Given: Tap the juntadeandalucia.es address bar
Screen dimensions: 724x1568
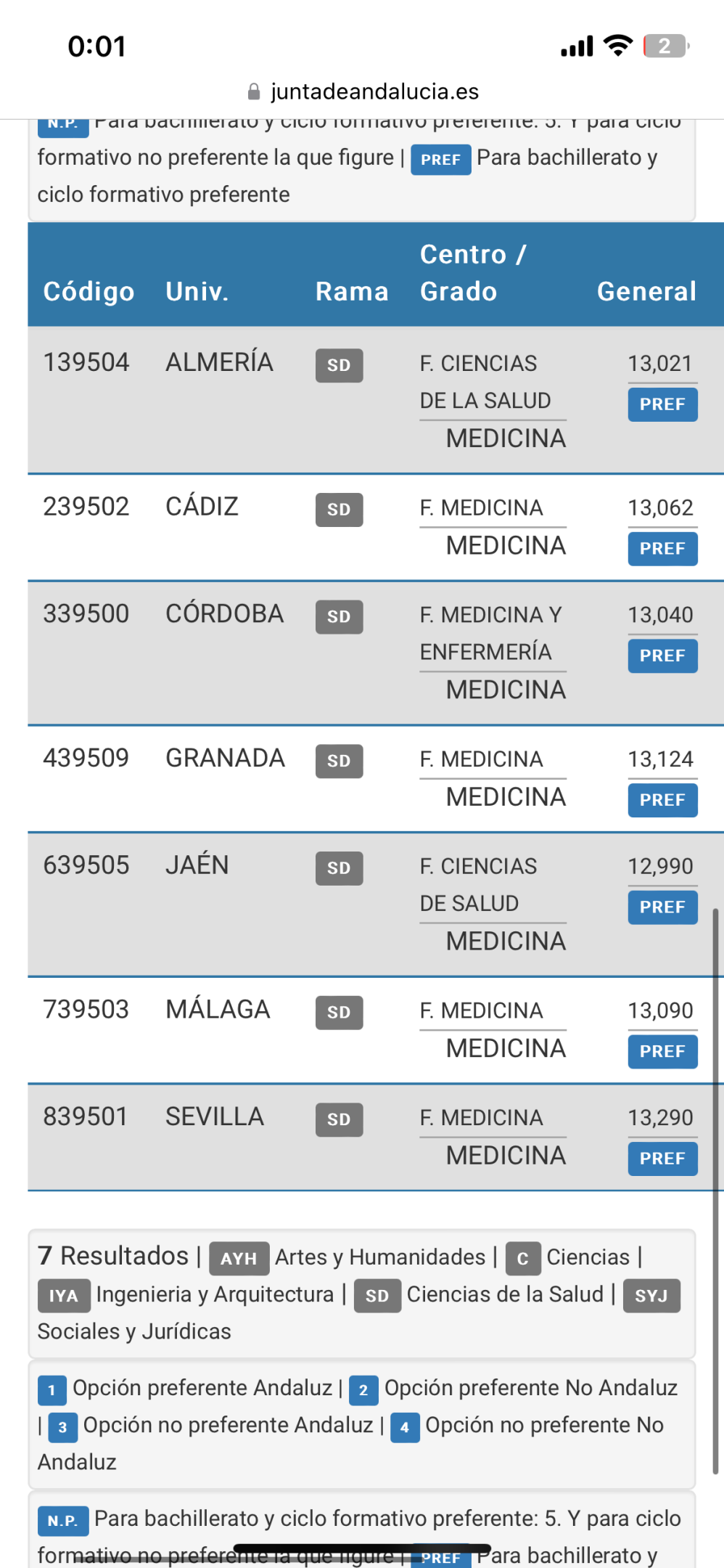Looking at the screenshot, I should [x=363, y=91].
